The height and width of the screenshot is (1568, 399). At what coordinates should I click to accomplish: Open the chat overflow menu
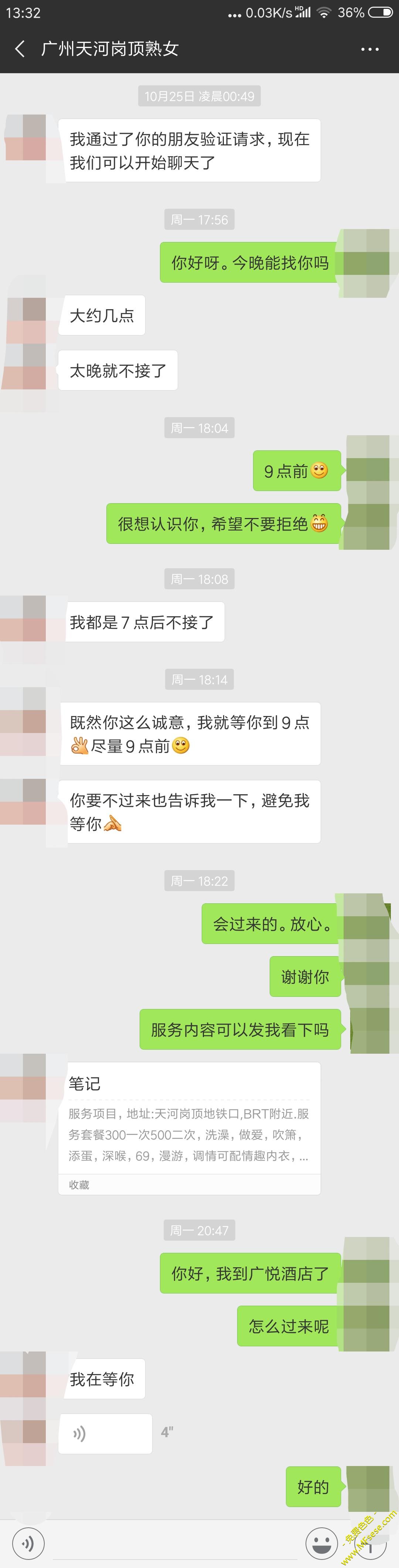[370, 49]
